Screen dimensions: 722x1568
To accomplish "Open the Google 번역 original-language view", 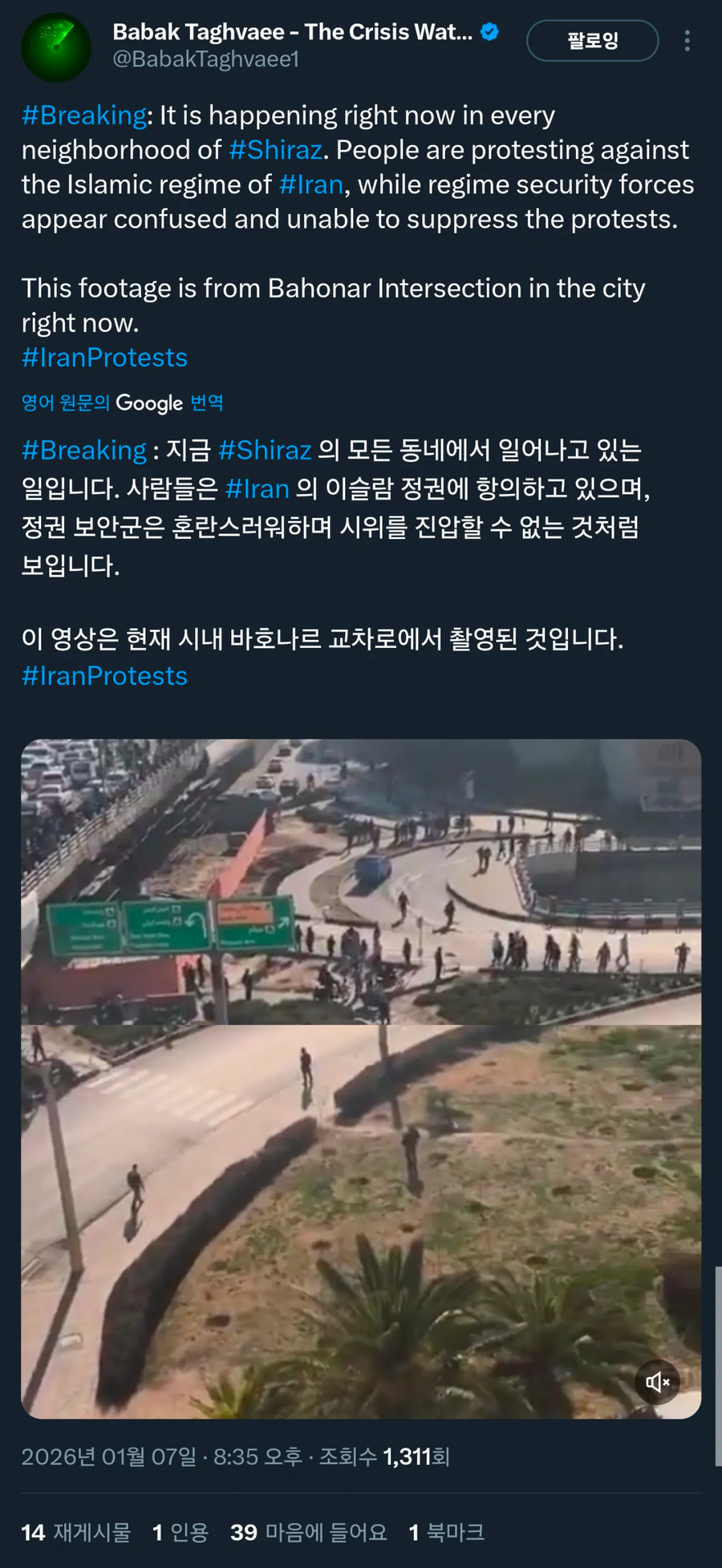I will click(x=123, y=403).
